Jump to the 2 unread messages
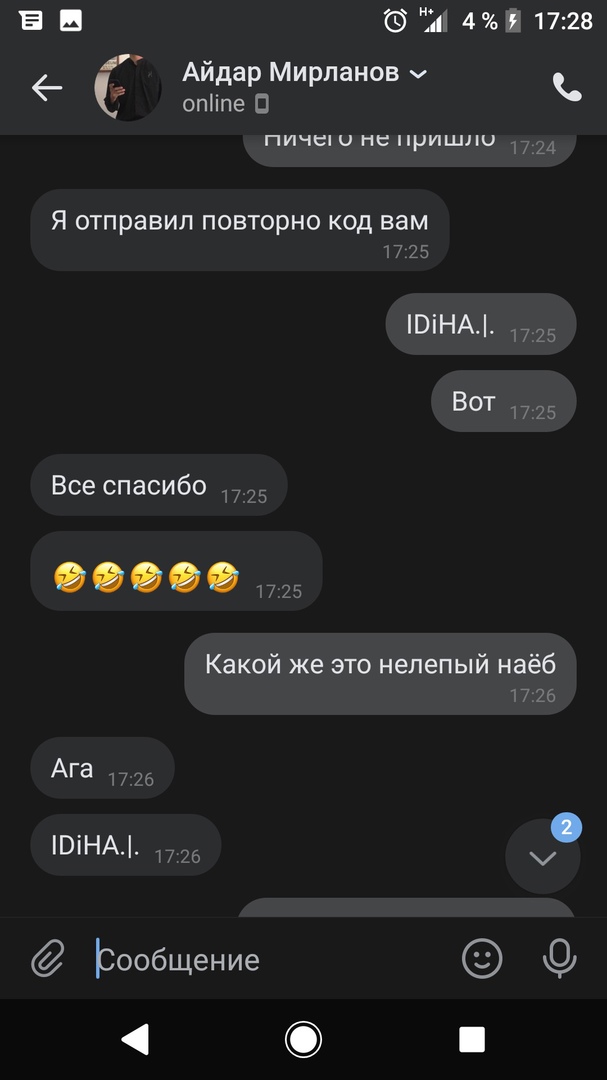The image size is (607, 1080). pyautogui.click(x=543, y=857)
